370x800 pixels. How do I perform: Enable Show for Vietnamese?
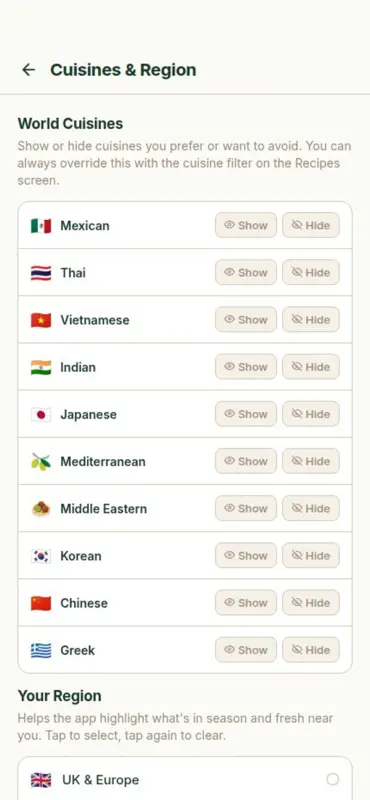pos(246,319)
